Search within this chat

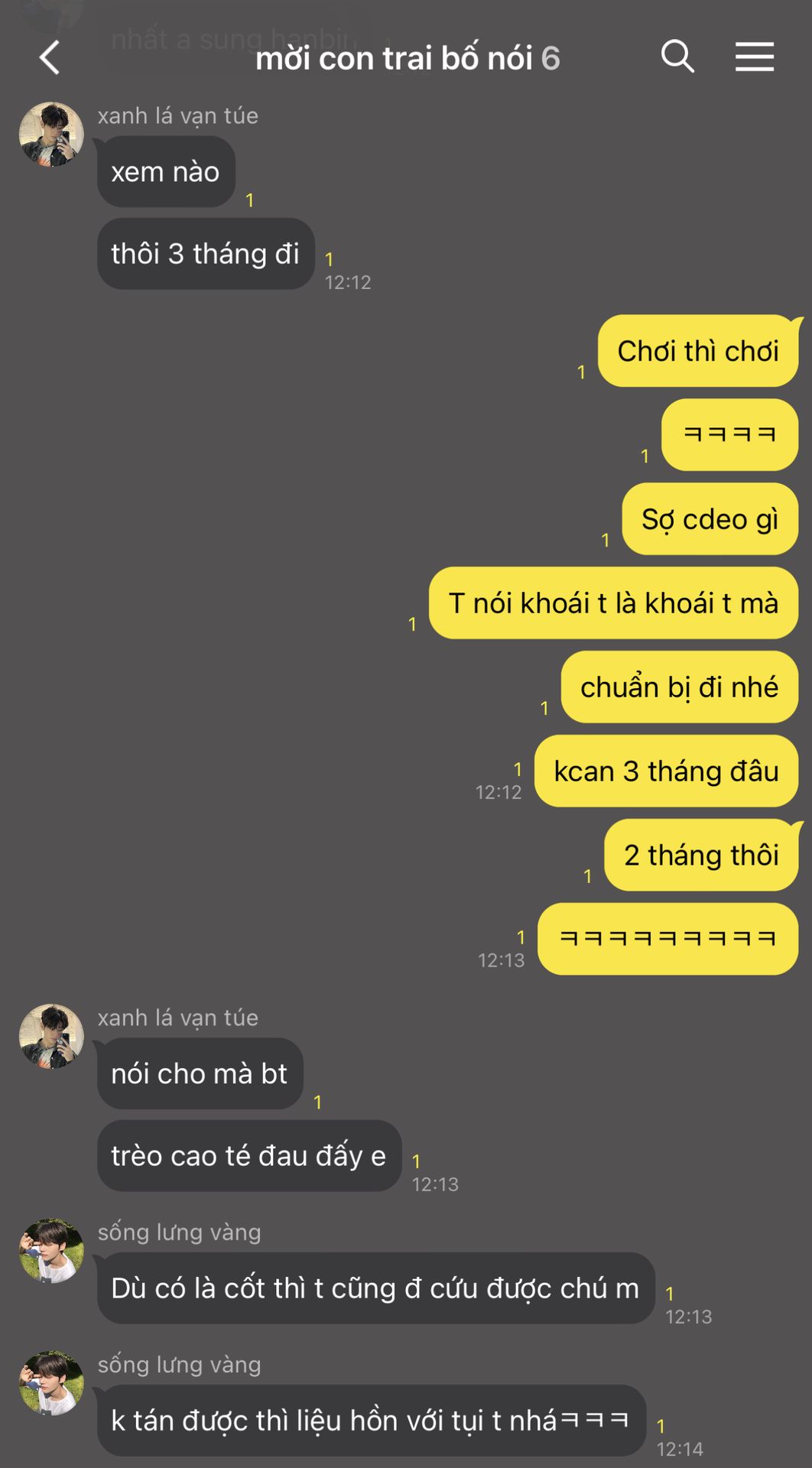(x=677, y=57)
